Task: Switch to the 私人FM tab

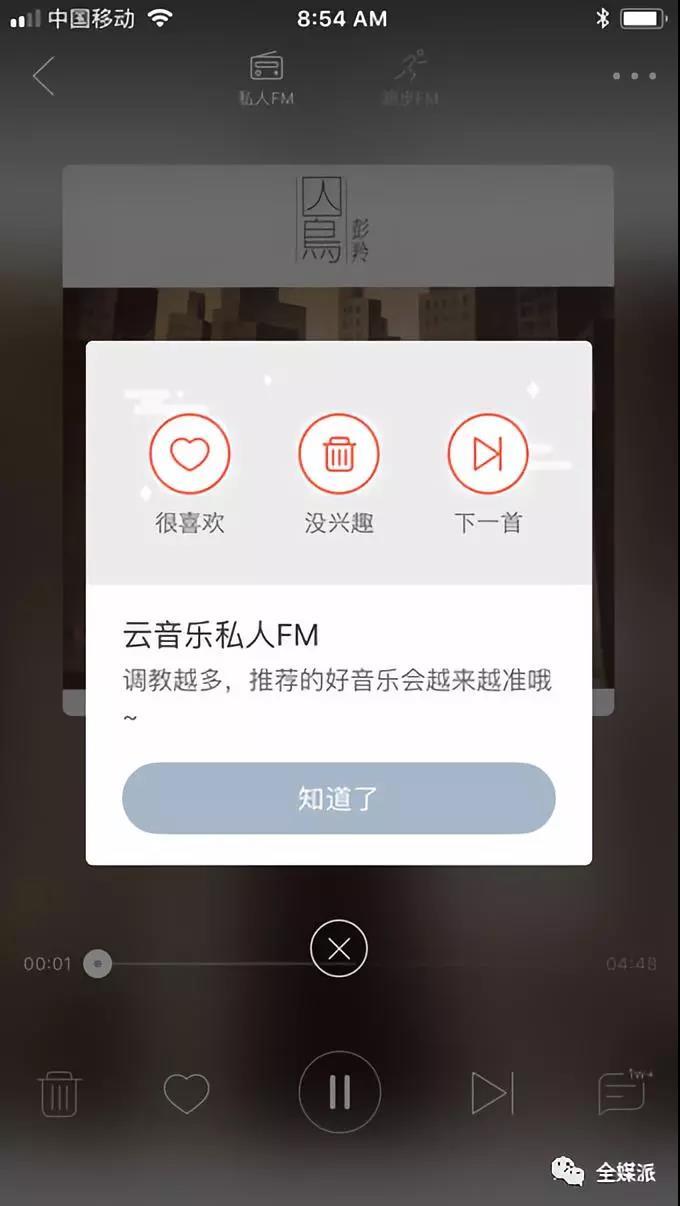Action: tap(266, 79)
